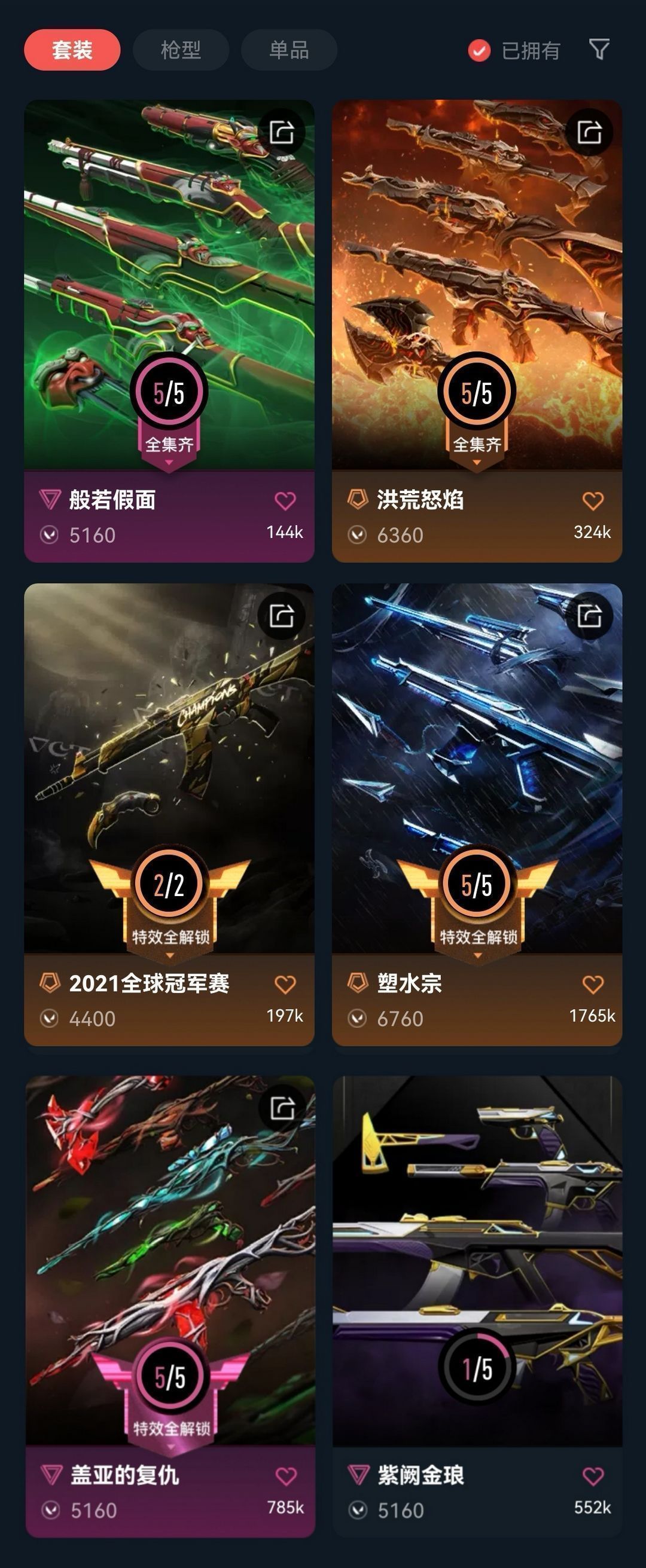Click the share icon on 般若假面 card
Image resolution: width=646 pixels, height=1568 pixels.
point(281,133)
